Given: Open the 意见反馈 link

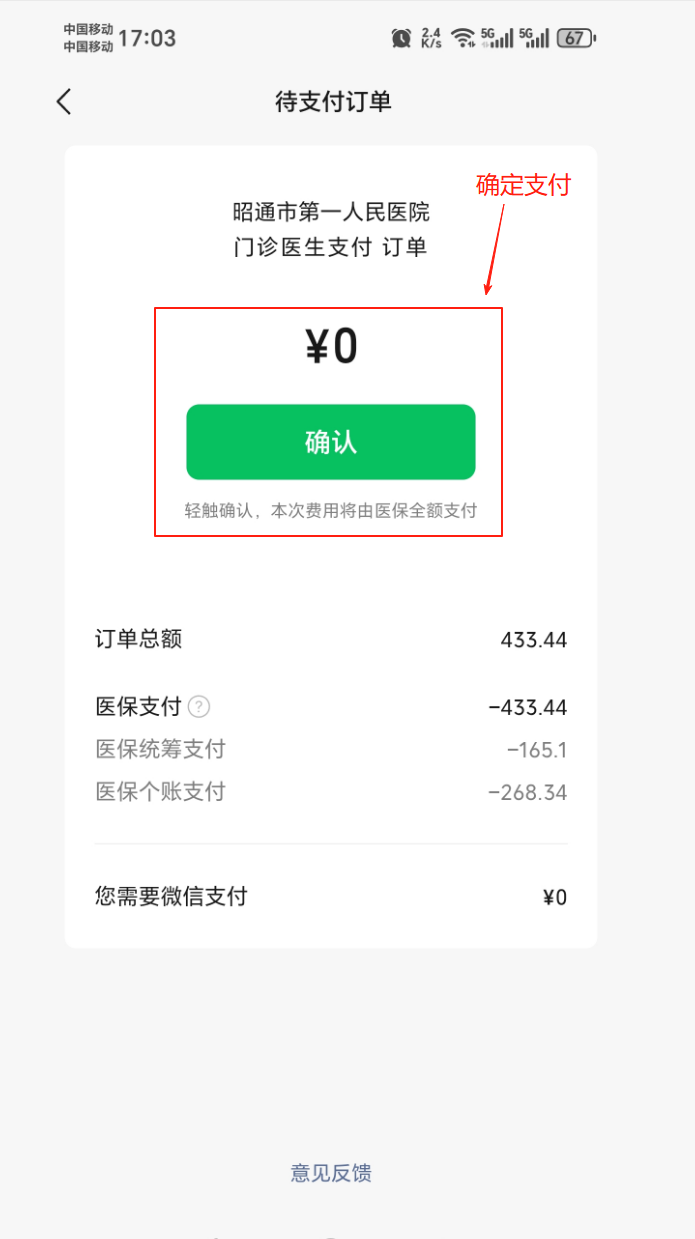Looking at the screenshot, I should 331,1173.
